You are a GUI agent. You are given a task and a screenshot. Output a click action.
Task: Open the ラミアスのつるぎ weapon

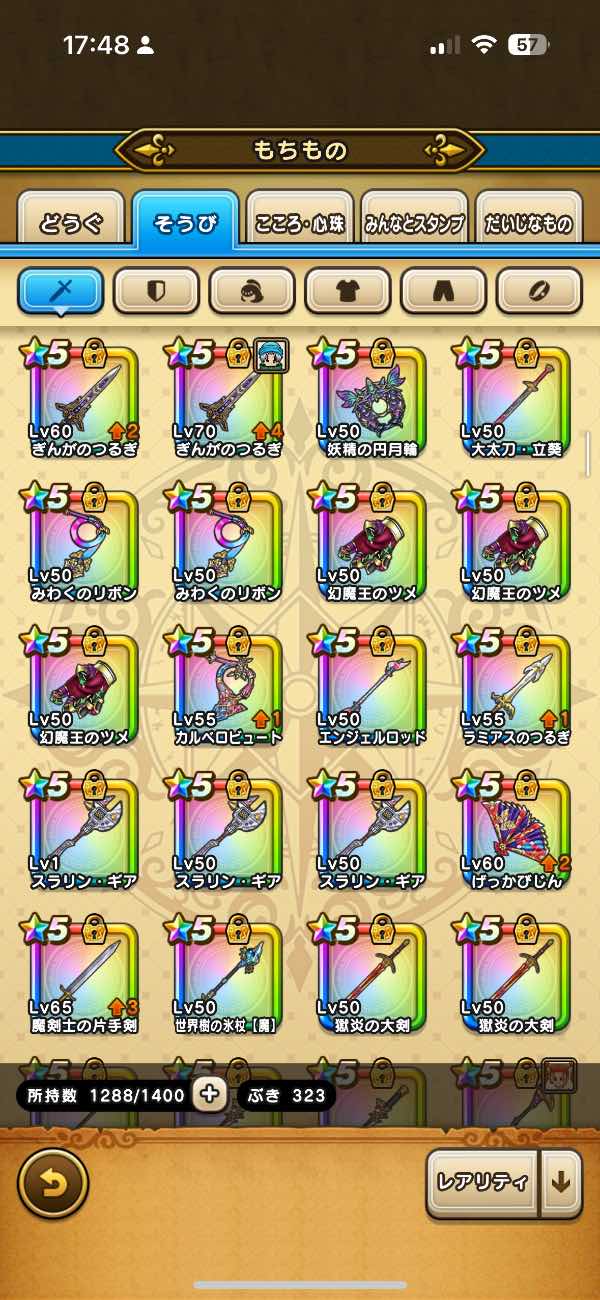tap(515, 688)
